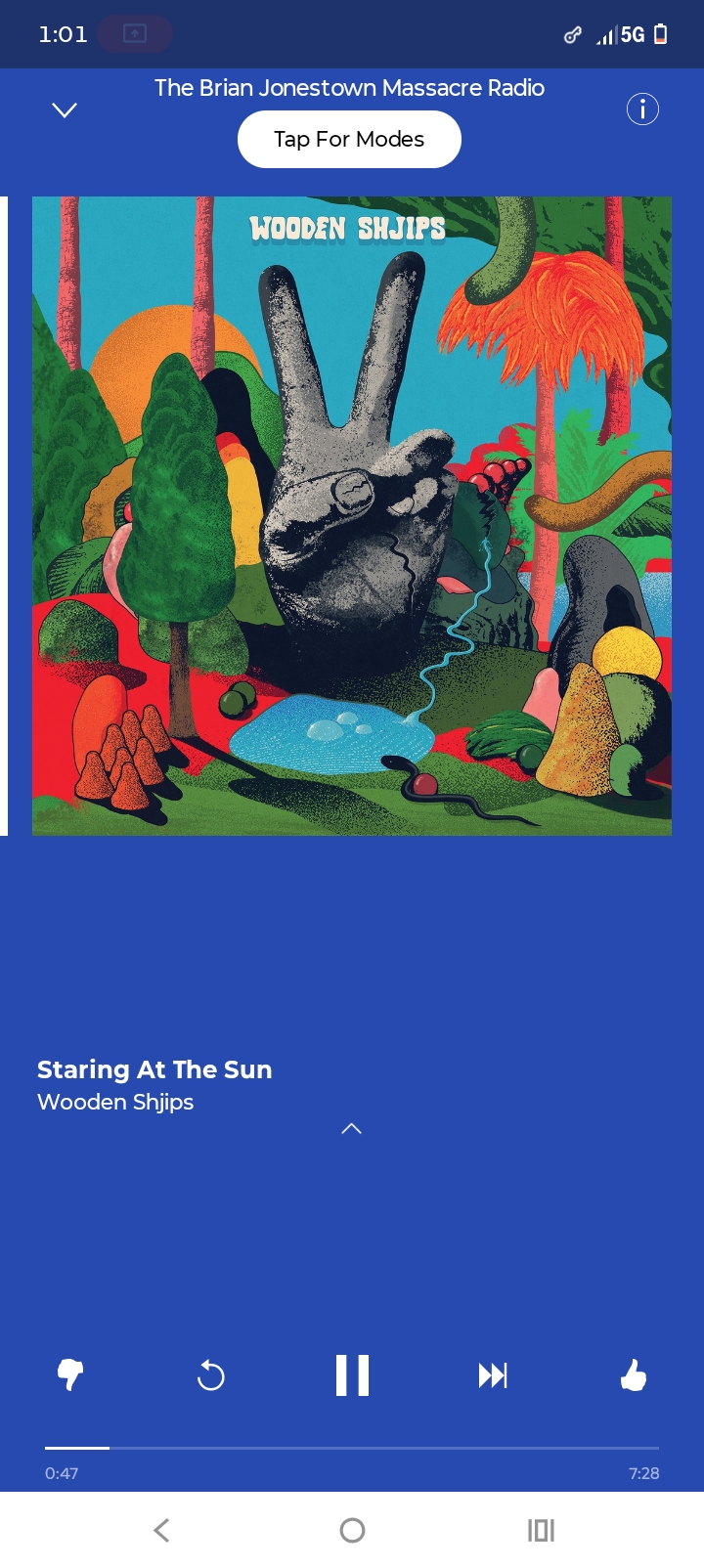Replay the current track
Screen dimensions: 704x1568
211,1375
